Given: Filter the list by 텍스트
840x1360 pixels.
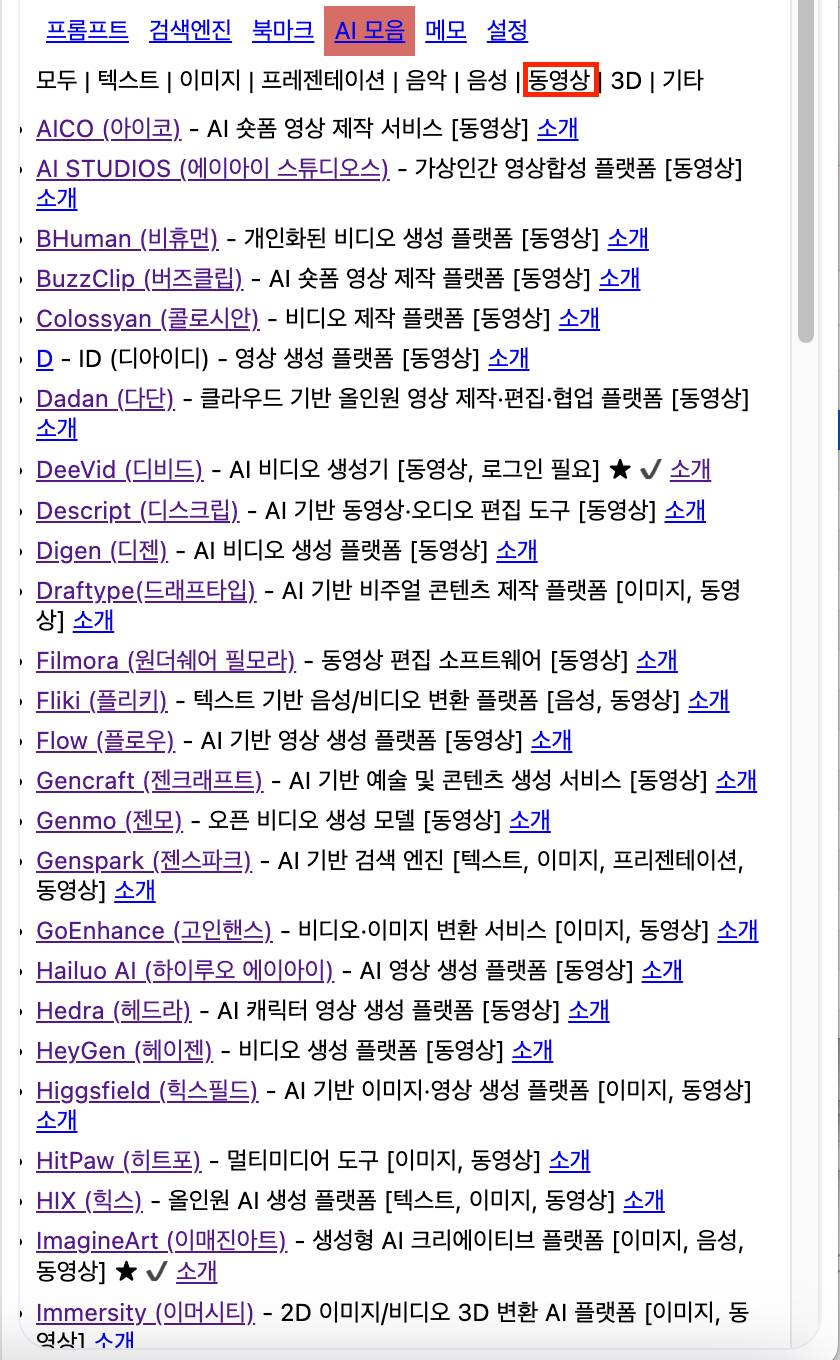Looking at the screenshot, I should point(128,80).
